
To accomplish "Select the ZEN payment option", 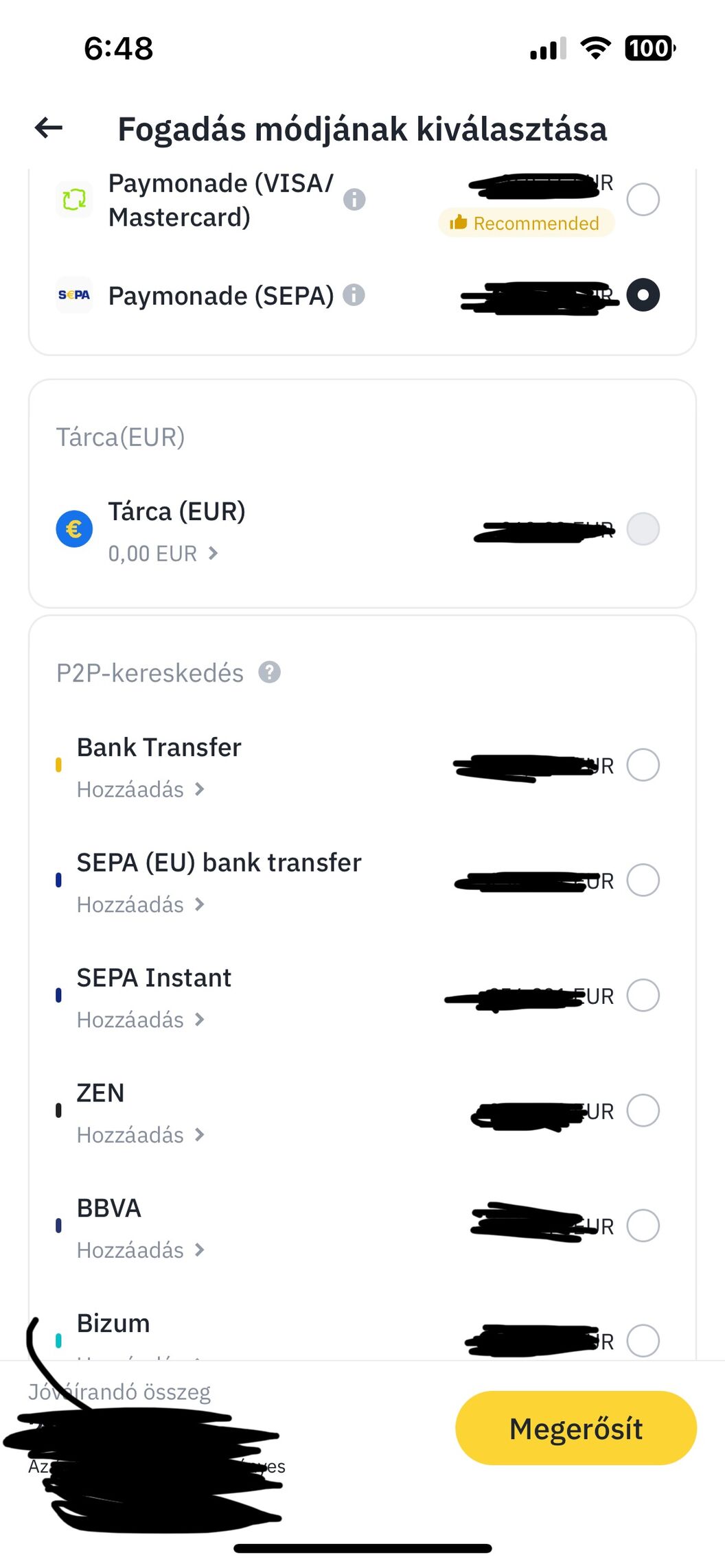I will point(643,1111).
